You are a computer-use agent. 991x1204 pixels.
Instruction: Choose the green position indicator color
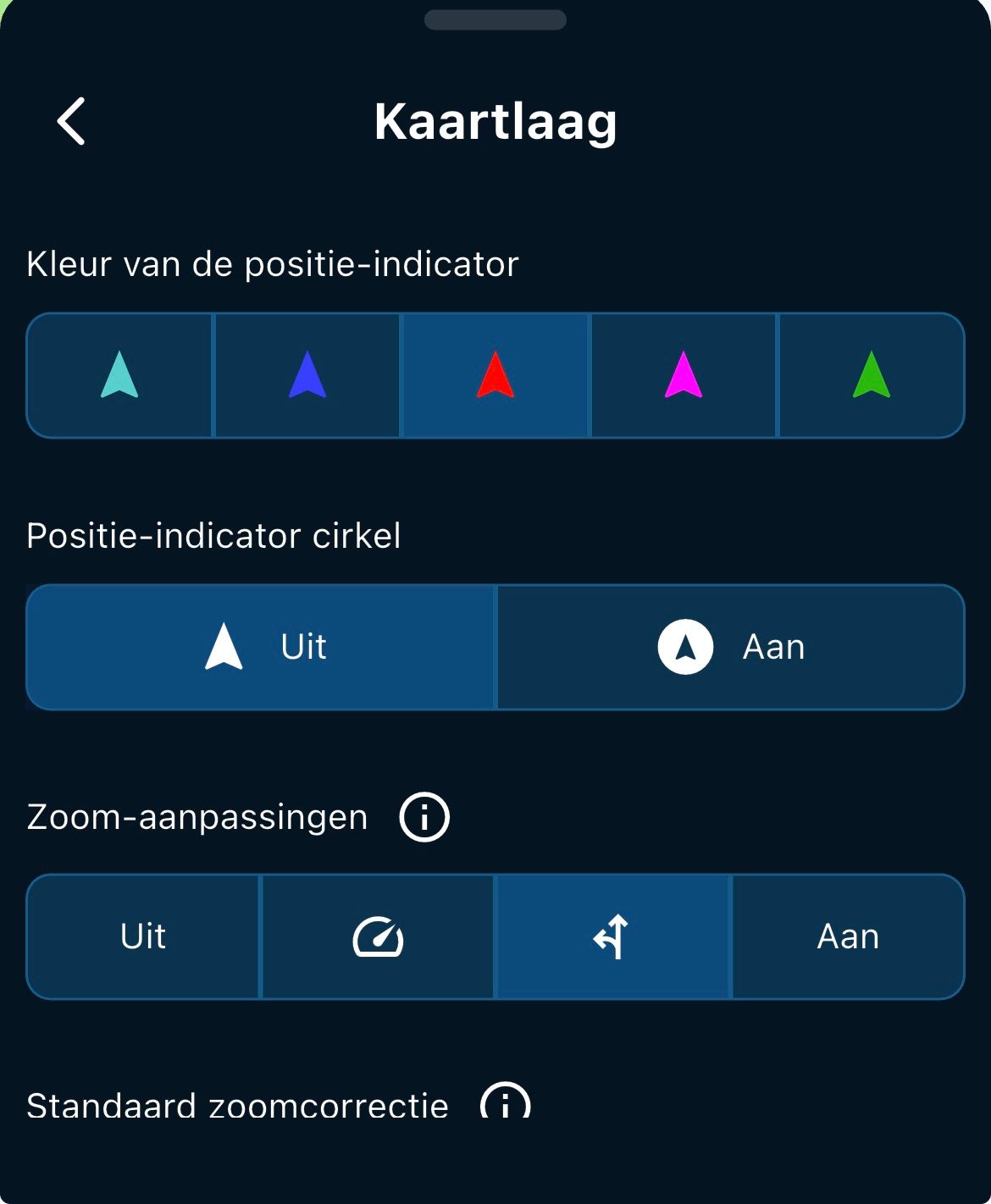tap(872, 375)
